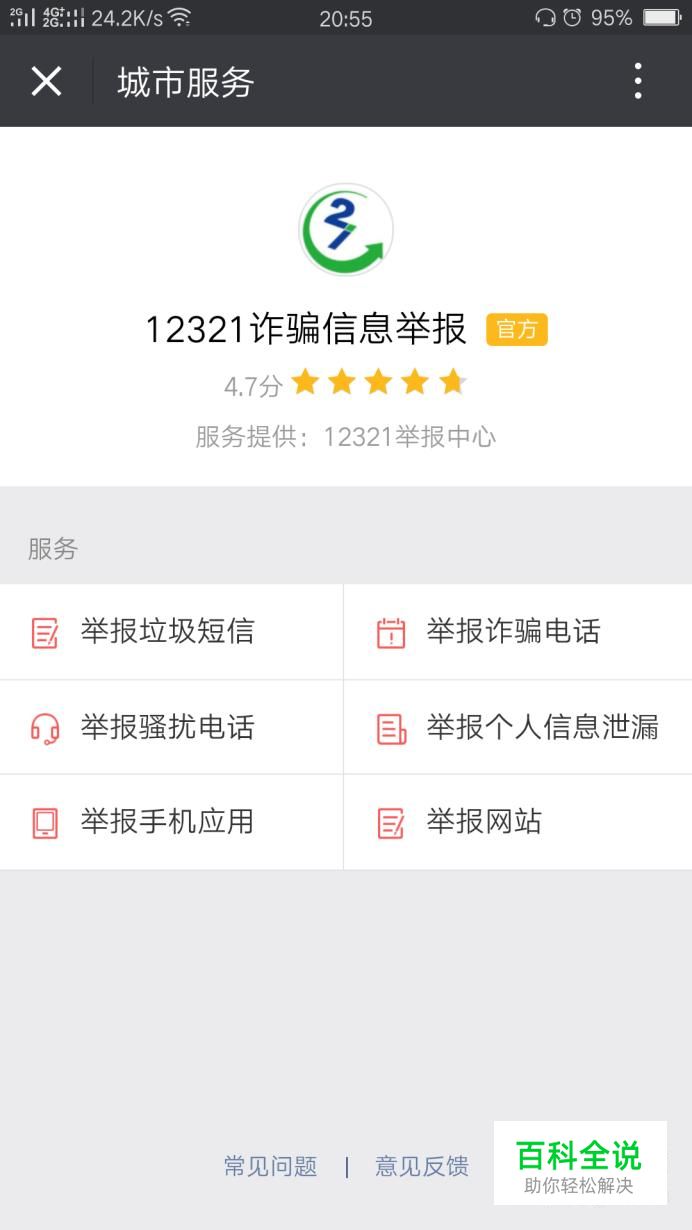
Task: Choose 举报个人信息泄漏
Action: (x=518, y=727)
